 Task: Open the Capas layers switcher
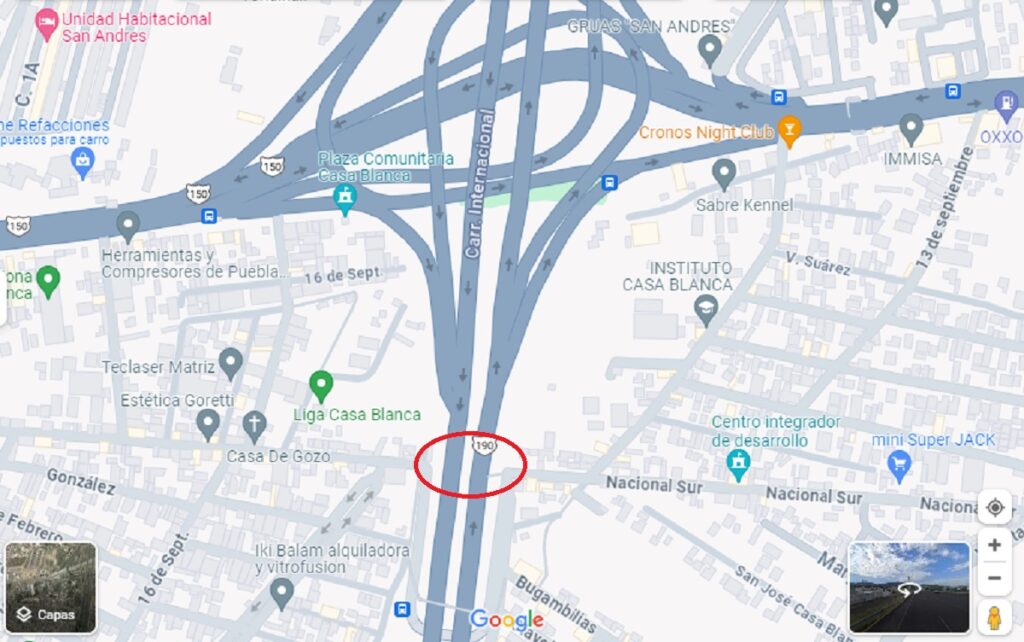coord(50,587)
